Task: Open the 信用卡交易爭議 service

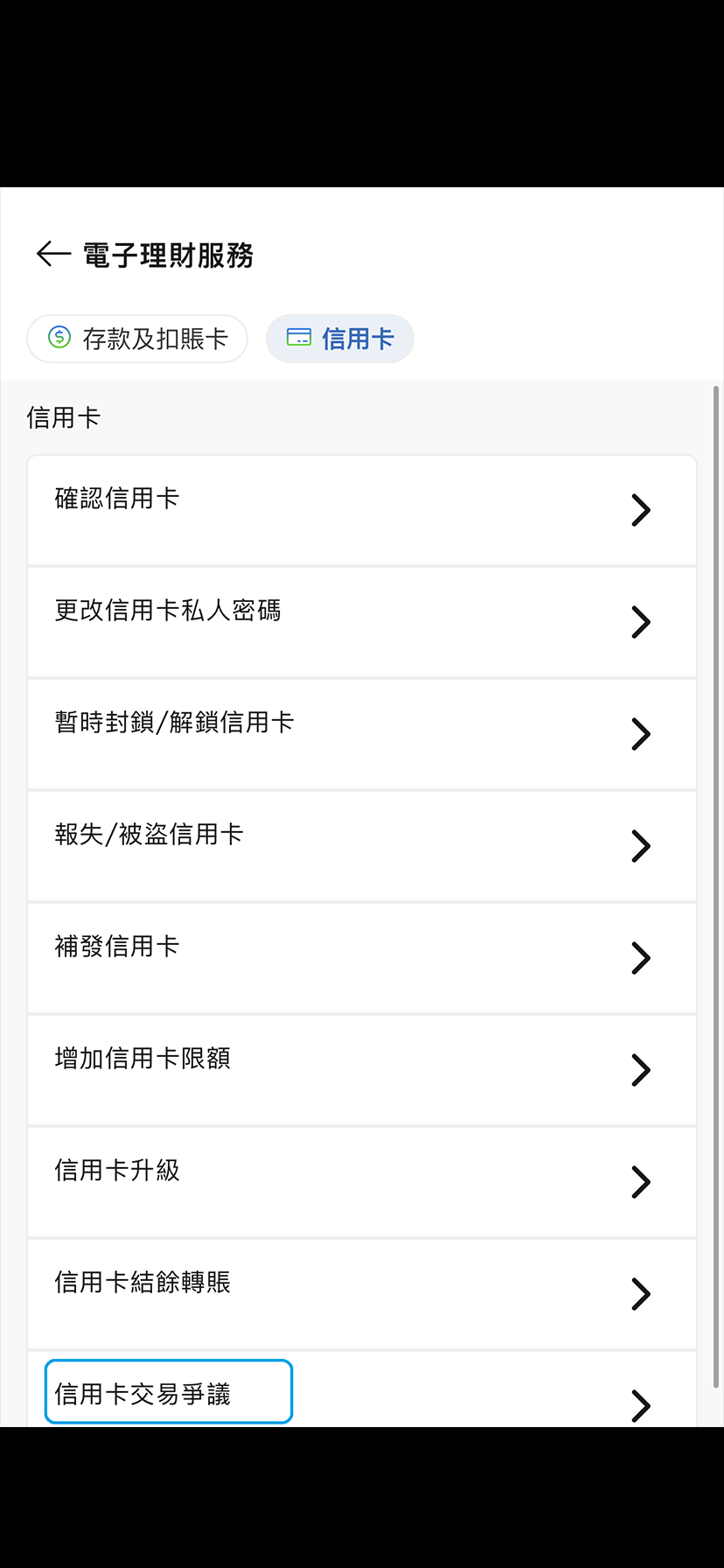Action: pyautogui.click(x=168, y=1392)
